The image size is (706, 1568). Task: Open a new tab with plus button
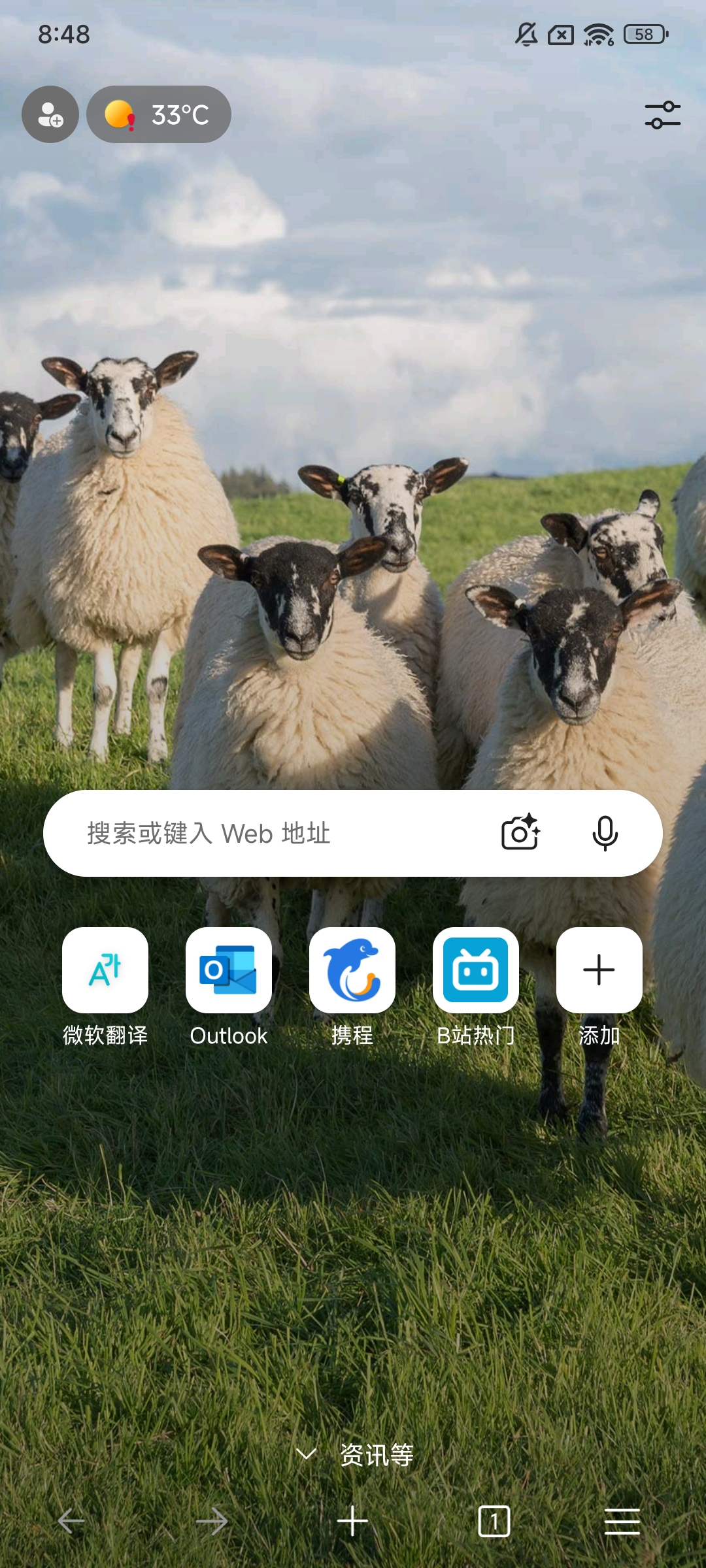pyautogui.click(x=352, y=1522)
